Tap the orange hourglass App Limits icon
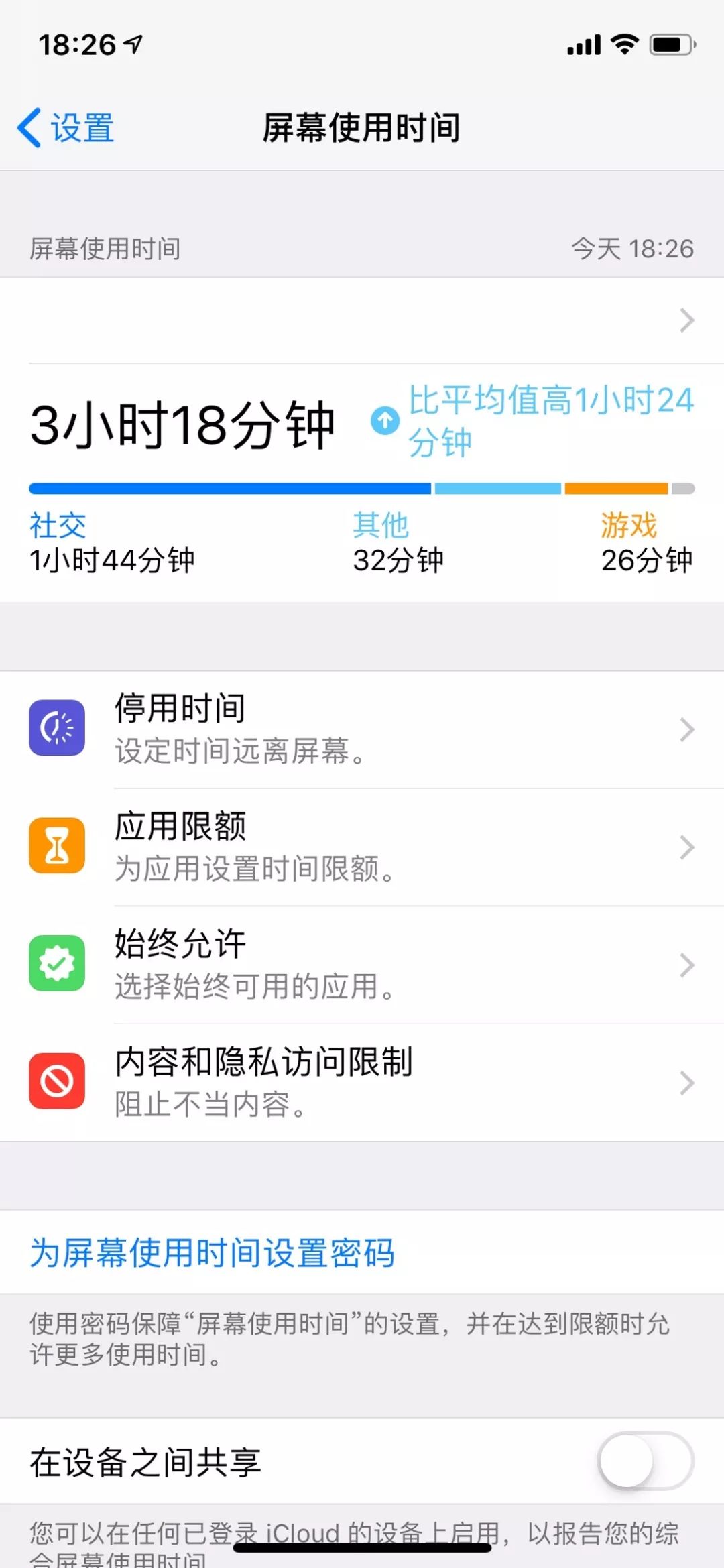The height and width of the screenshot is (1568, 724). [57, 845]
